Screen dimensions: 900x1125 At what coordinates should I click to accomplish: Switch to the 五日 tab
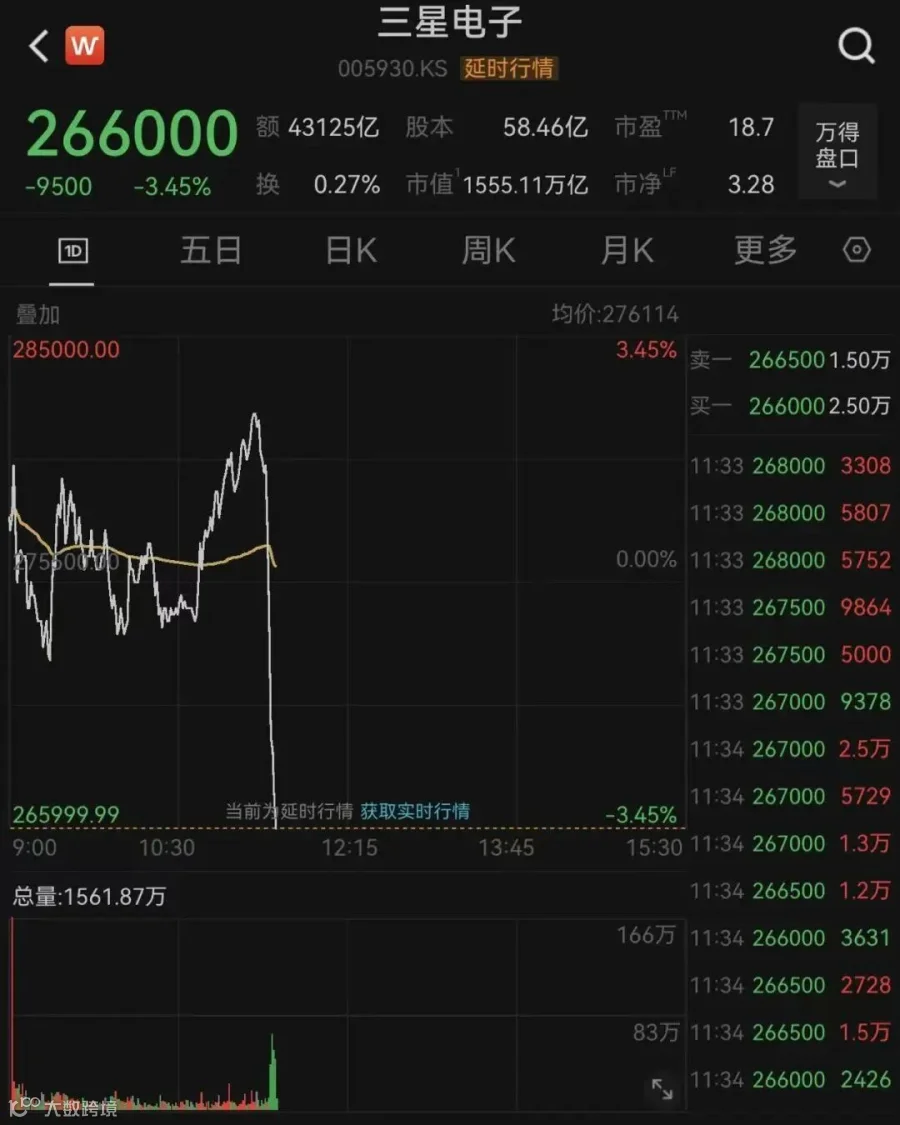(210, 251)
